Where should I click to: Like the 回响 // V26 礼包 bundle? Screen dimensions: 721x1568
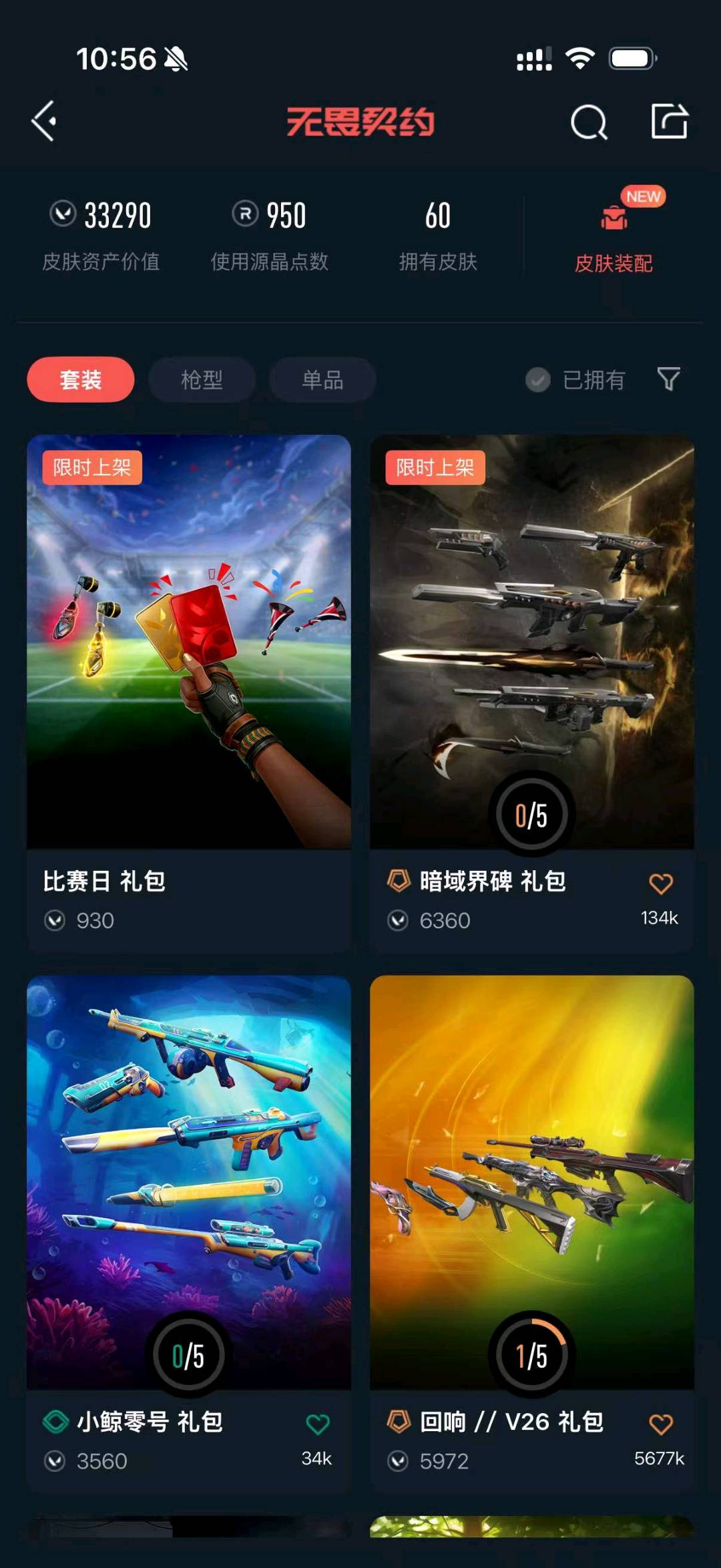(660, 1424)
